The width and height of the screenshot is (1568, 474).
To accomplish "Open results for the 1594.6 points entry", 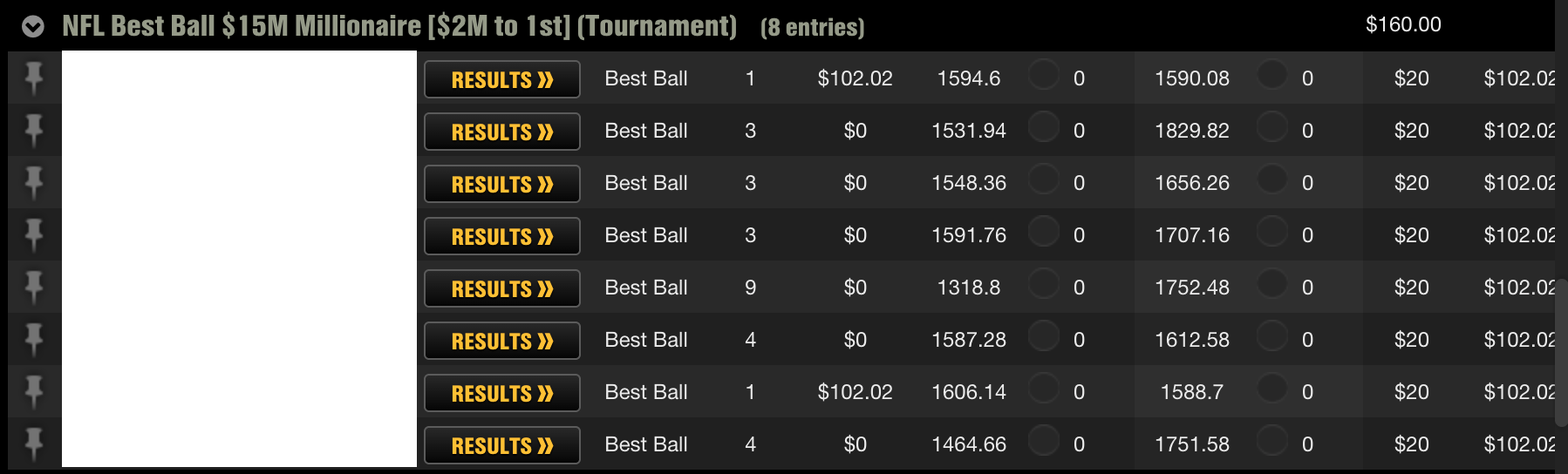I will (502, 79).
